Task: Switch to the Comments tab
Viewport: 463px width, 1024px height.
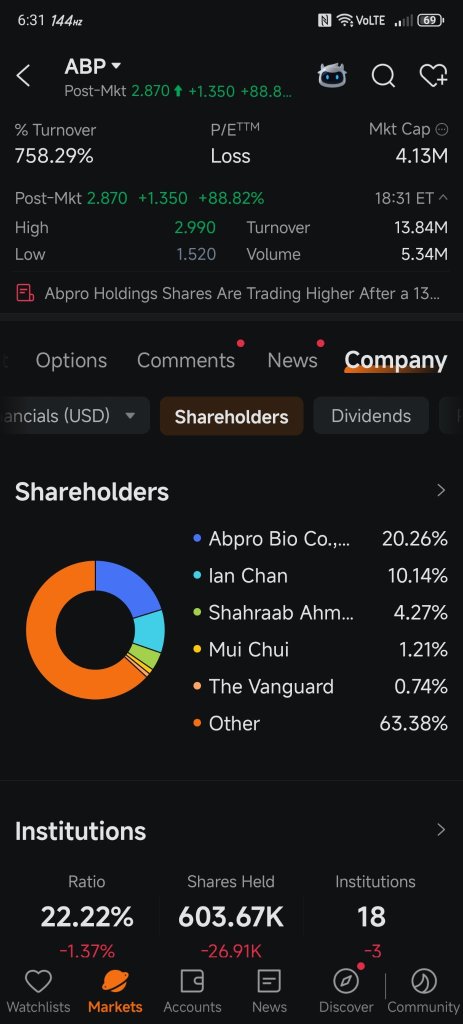Action: (x=186, y=360)
